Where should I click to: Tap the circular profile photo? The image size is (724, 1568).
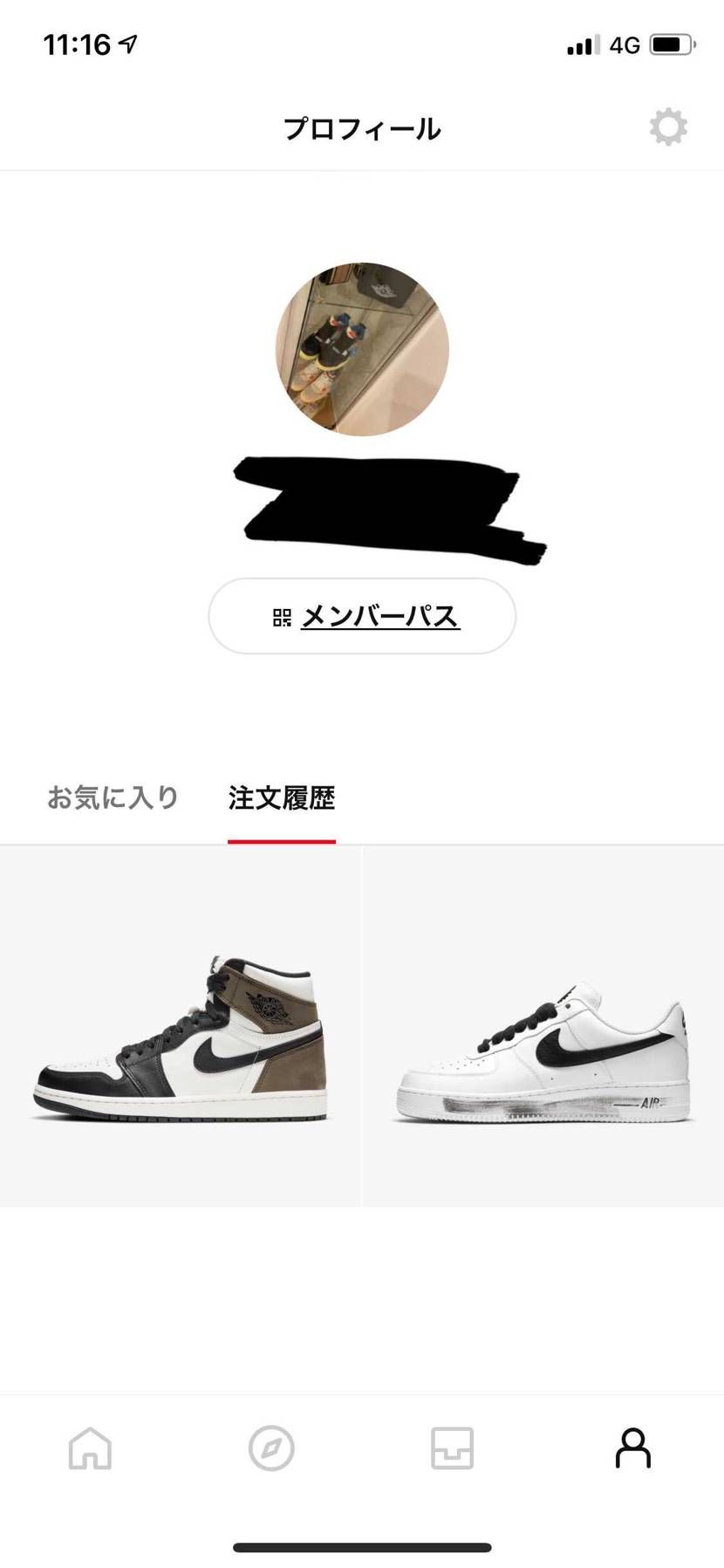coord(362,349)
